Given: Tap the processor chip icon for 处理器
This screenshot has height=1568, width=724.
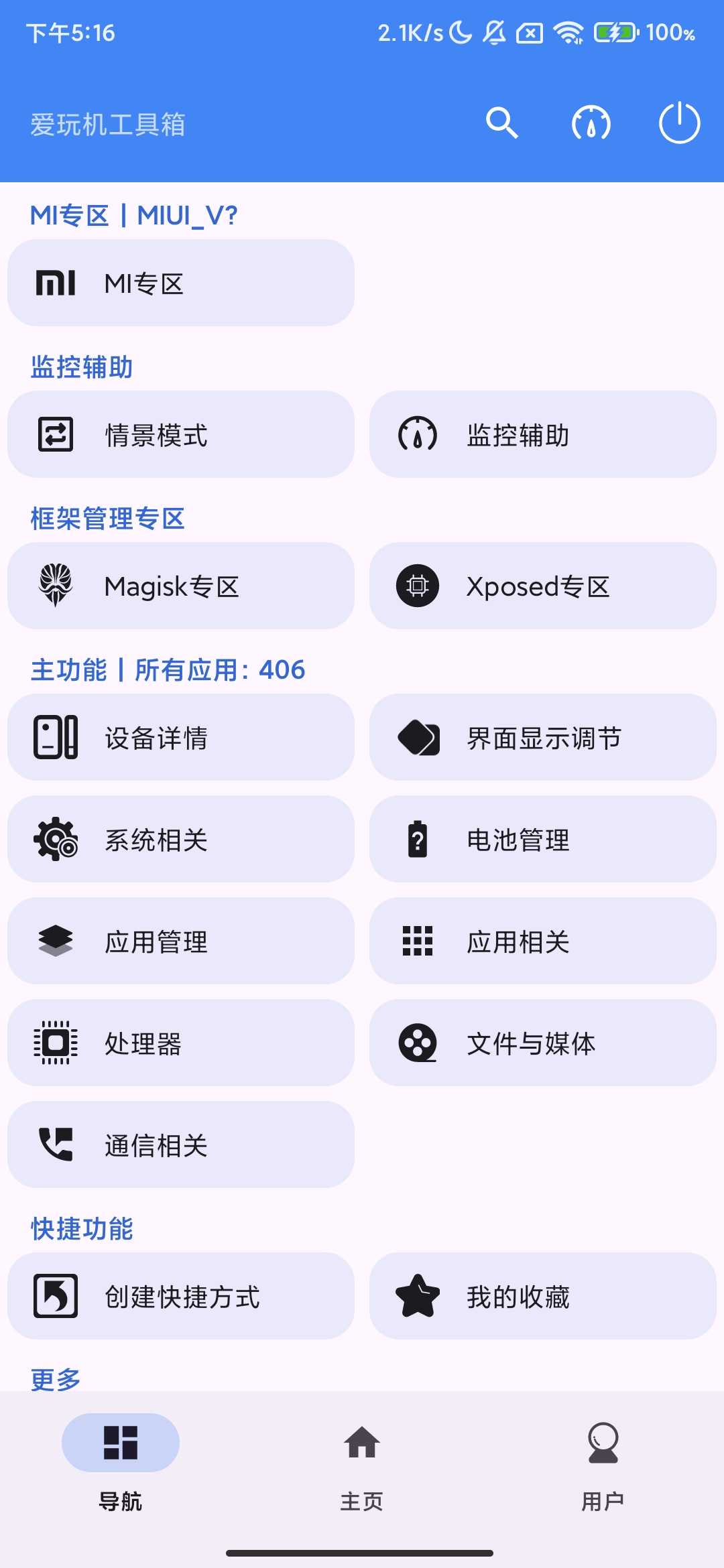Looking at the screenshot, I should click(x=55, y=1043).
